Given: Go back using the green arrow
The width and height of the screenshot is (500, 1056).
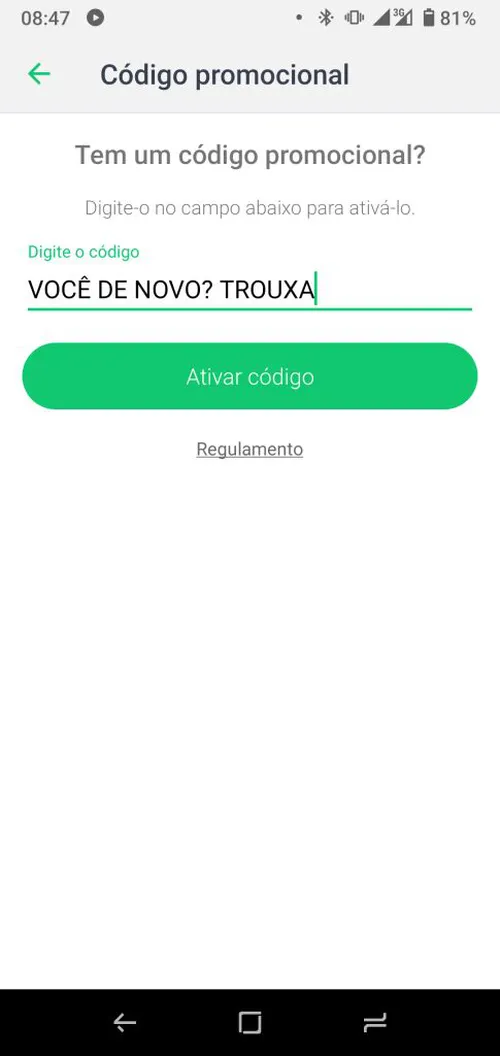Looking at the screenshot, I should click(x=39, y=74).
